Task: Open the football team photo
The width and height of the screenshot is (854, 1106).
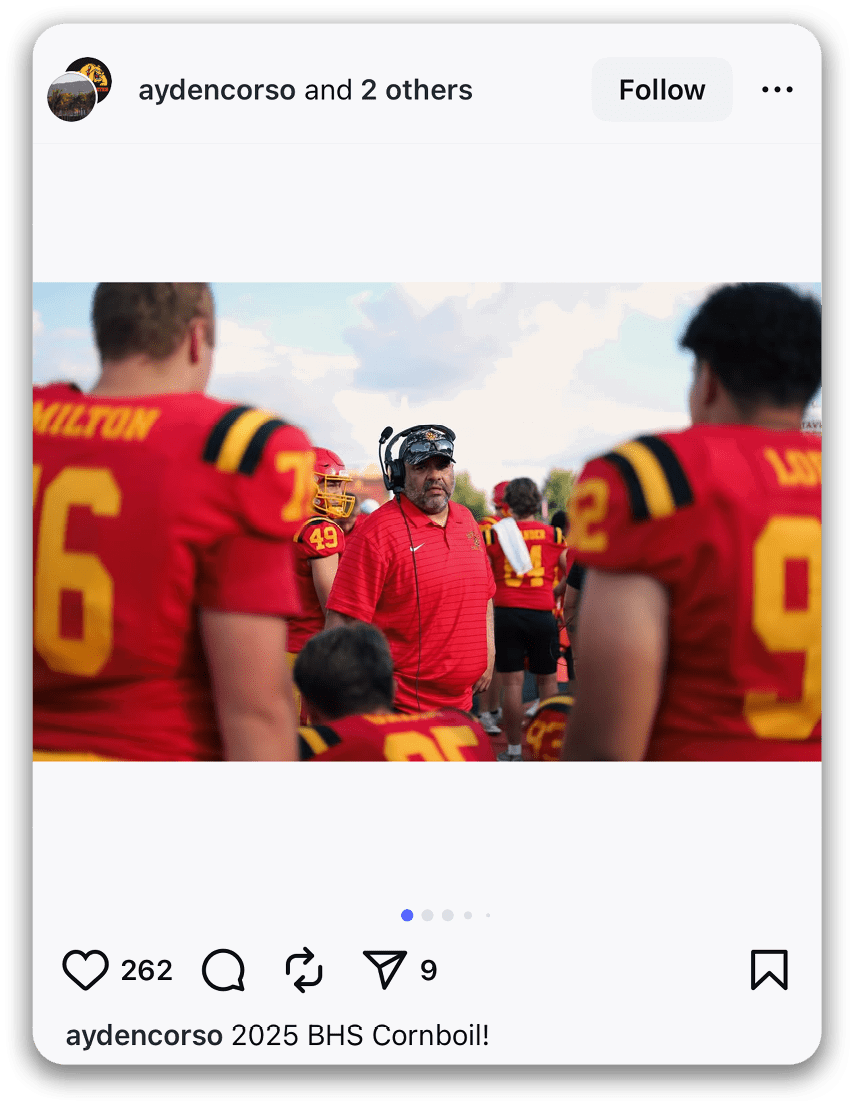Action: [427, 521]
